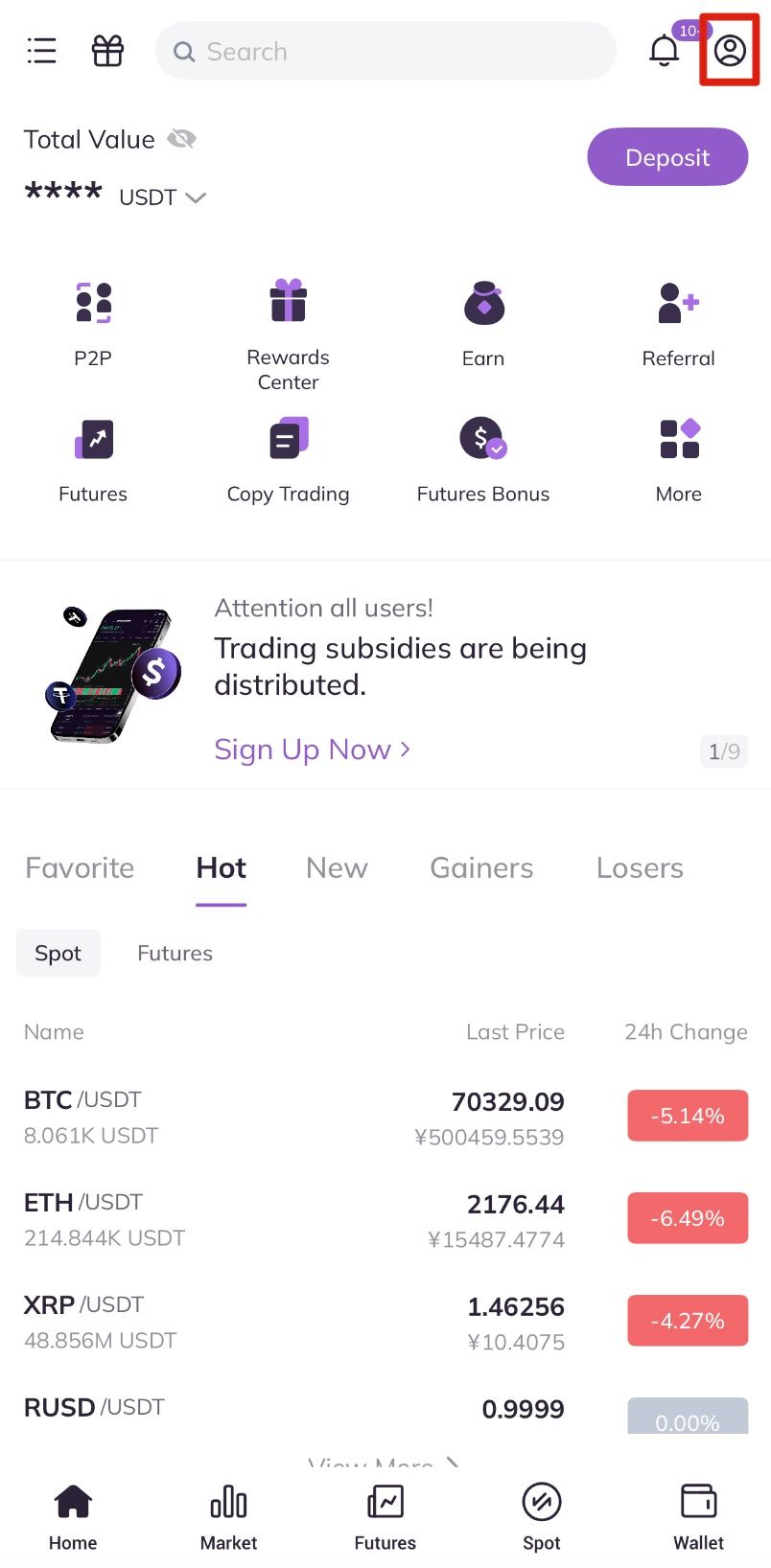Go to the Market tab
Image resolution: width=771 pixels, height=1568 pixels.
pos(228,1516)
